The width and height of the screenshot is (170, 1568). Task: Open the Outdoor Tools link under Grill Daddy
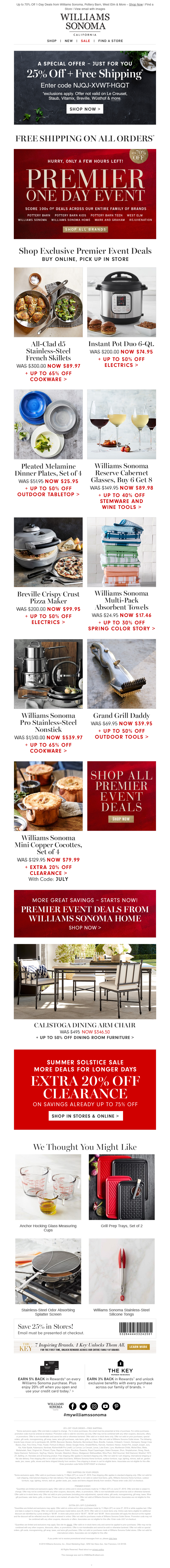pyautogui.click(x=121, y=737)
